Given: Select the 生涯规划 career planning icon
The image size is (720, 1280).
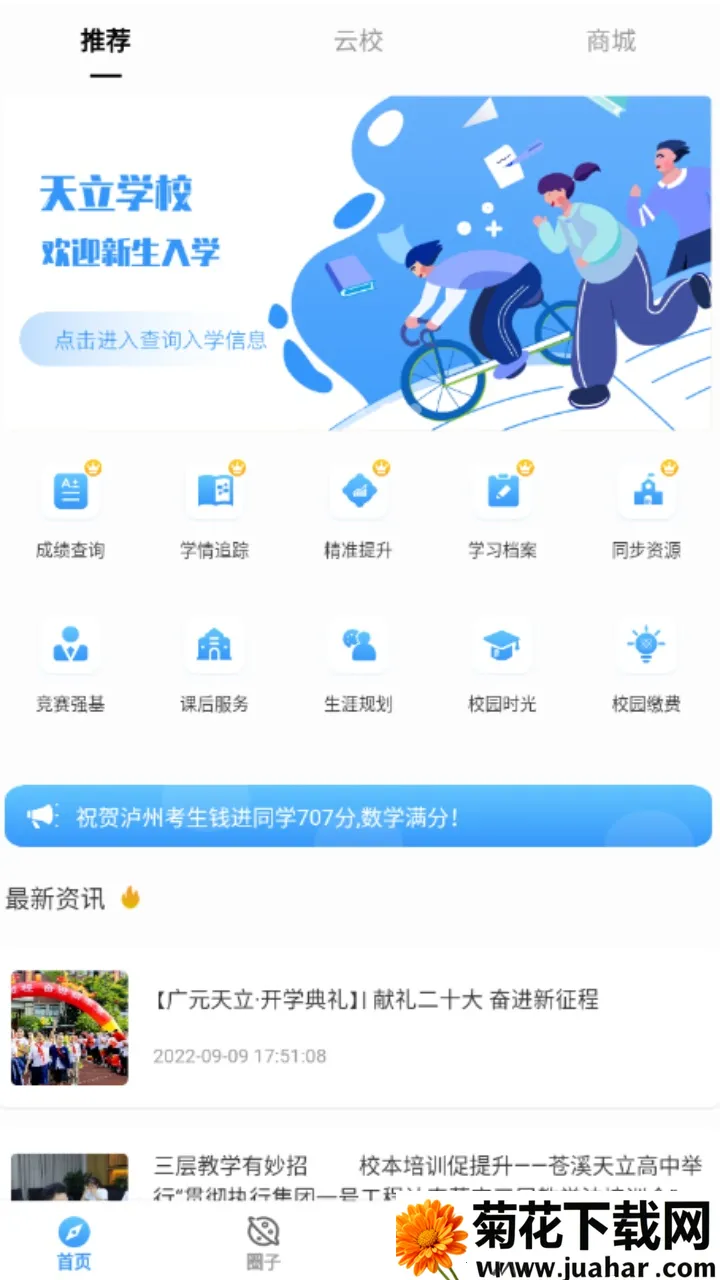Looking at the screenshot, I should tap(358, 645).
